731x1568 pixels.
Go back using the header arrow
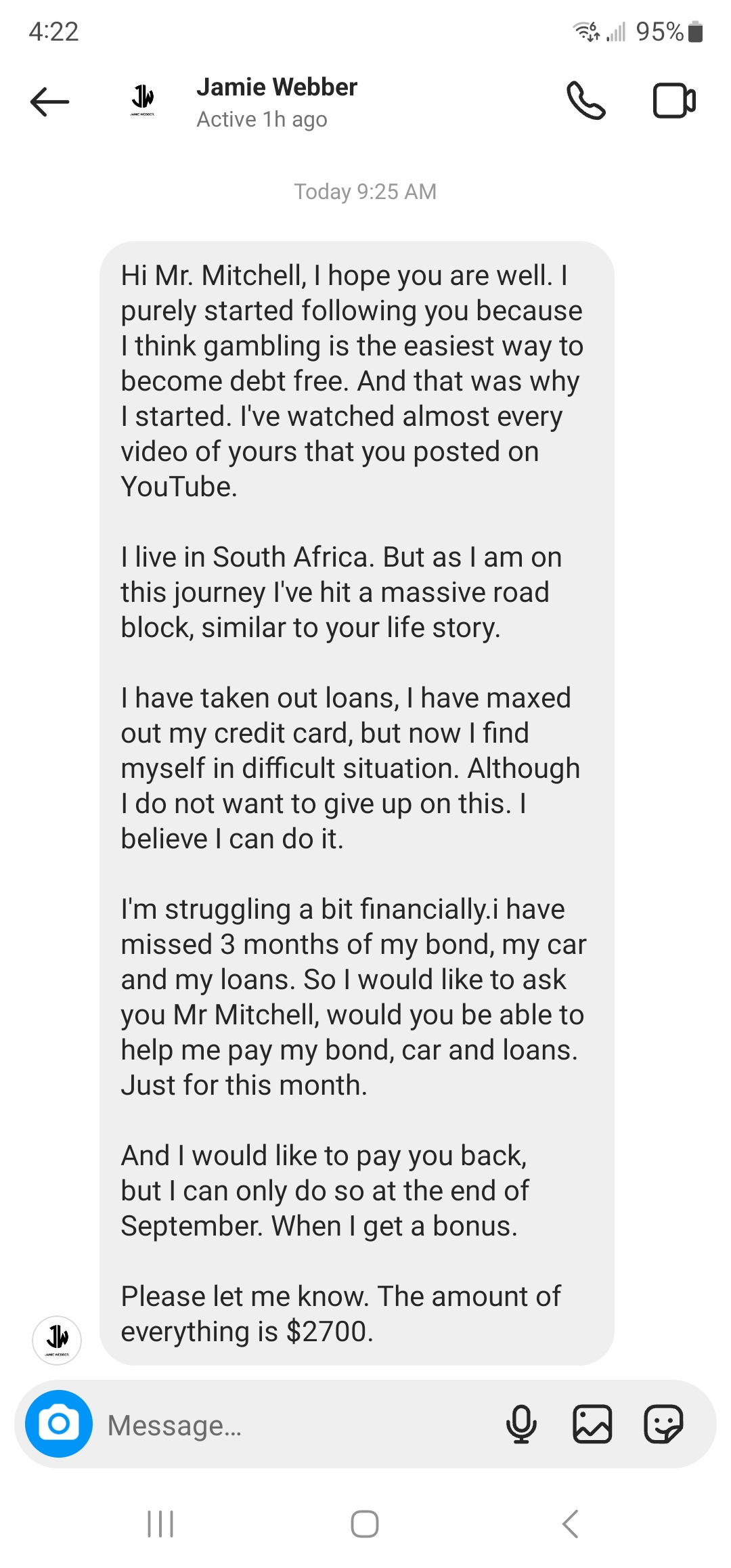pyautogui.click(x=50, y=102)
